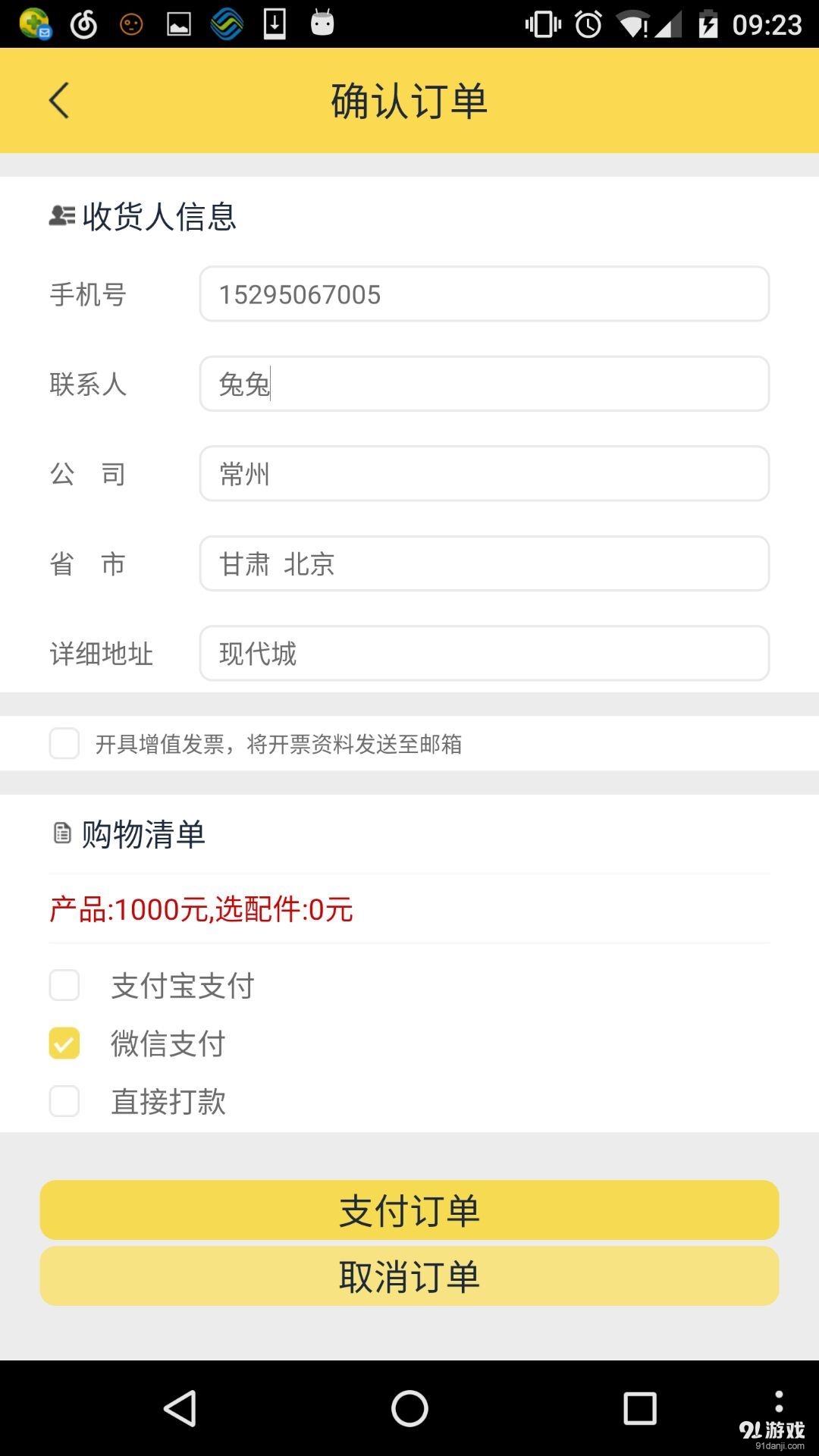Tap the Android robot icon in status bar
This screenshot has height=1456, width=819.
point(322,24)
